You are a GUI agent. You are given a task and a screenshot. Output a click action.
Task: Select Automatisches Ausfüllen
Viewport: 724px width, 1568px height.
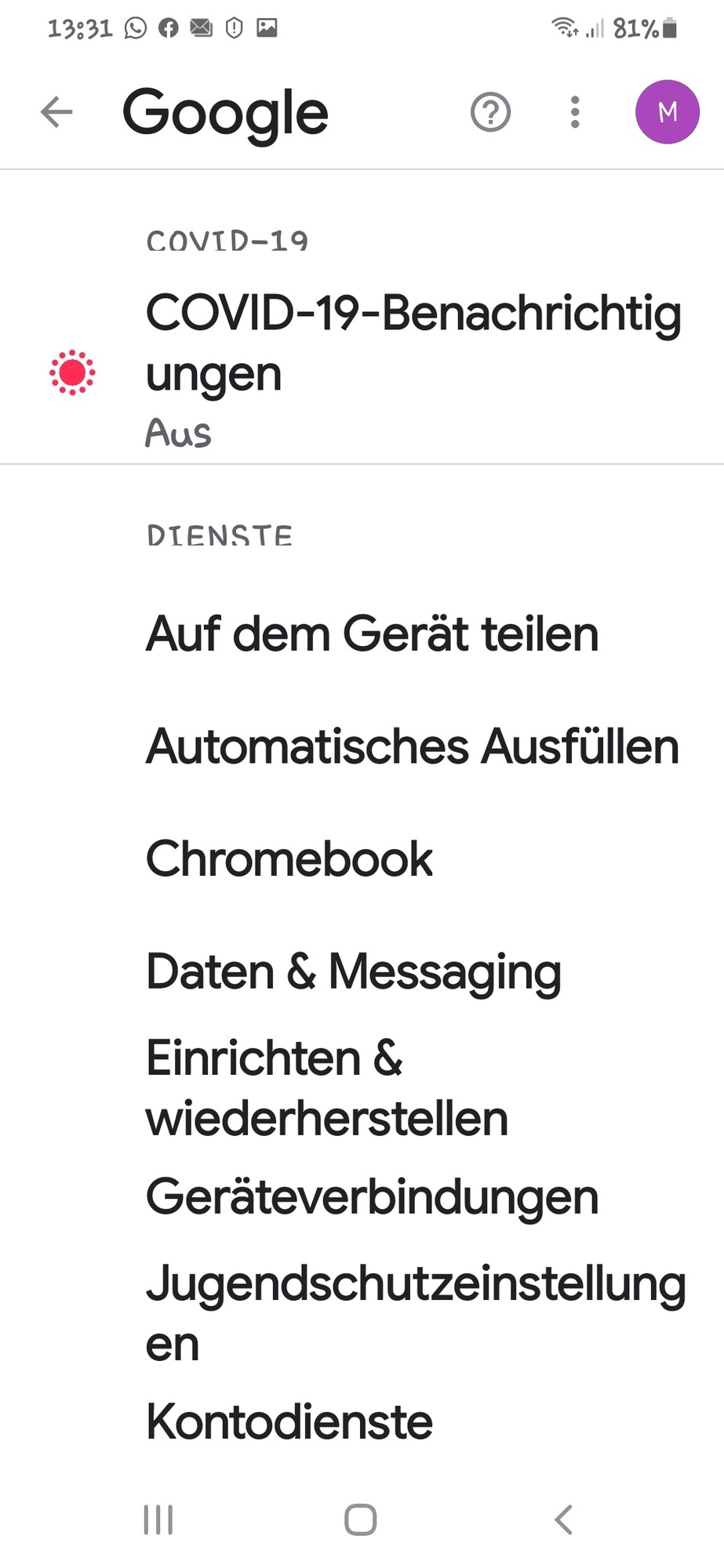click(x=412, y=746)
